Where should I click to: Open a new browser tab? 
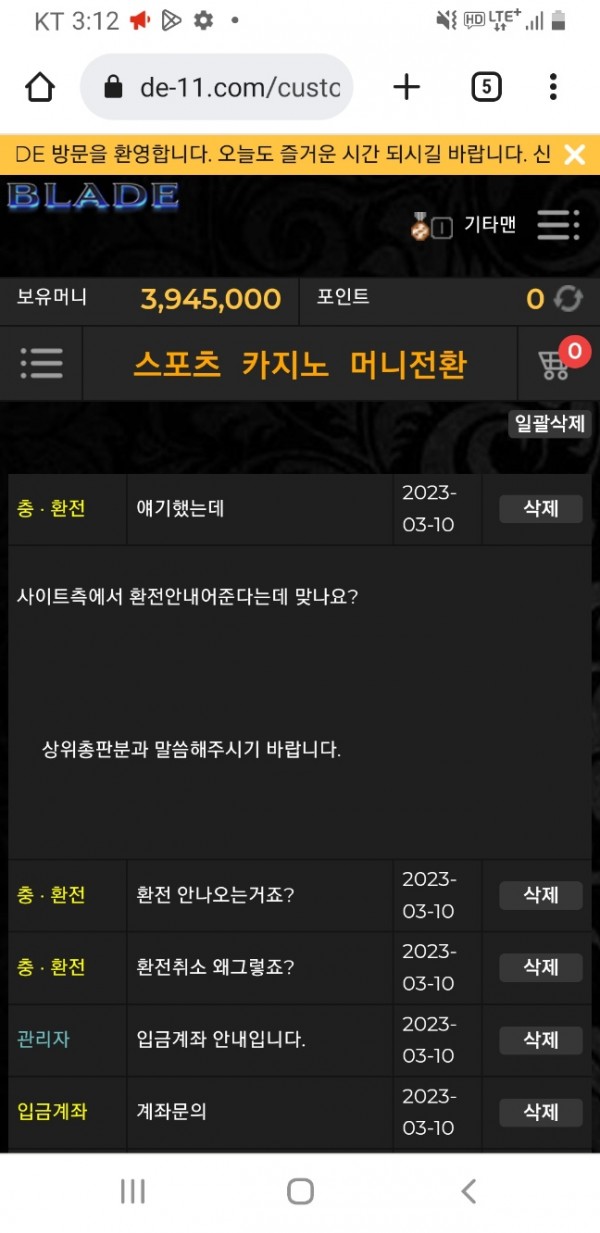point(406,88)
